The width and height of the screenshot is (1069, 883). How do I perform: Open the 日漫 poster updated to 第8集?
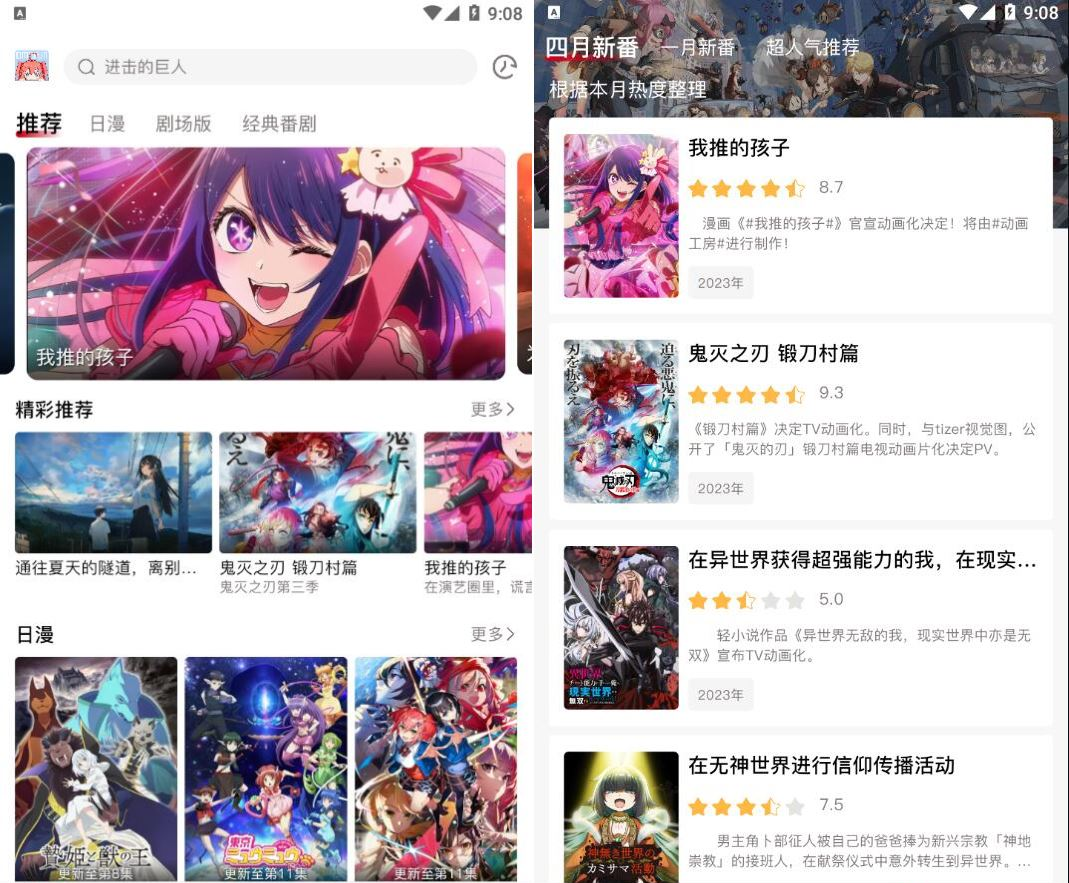(96, 768)
